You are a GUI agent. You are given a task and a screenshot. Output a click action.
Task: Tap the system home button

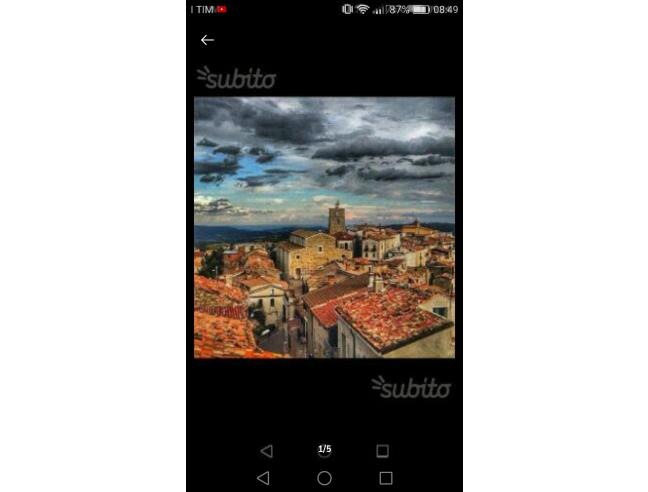click(x=324, y=478)
